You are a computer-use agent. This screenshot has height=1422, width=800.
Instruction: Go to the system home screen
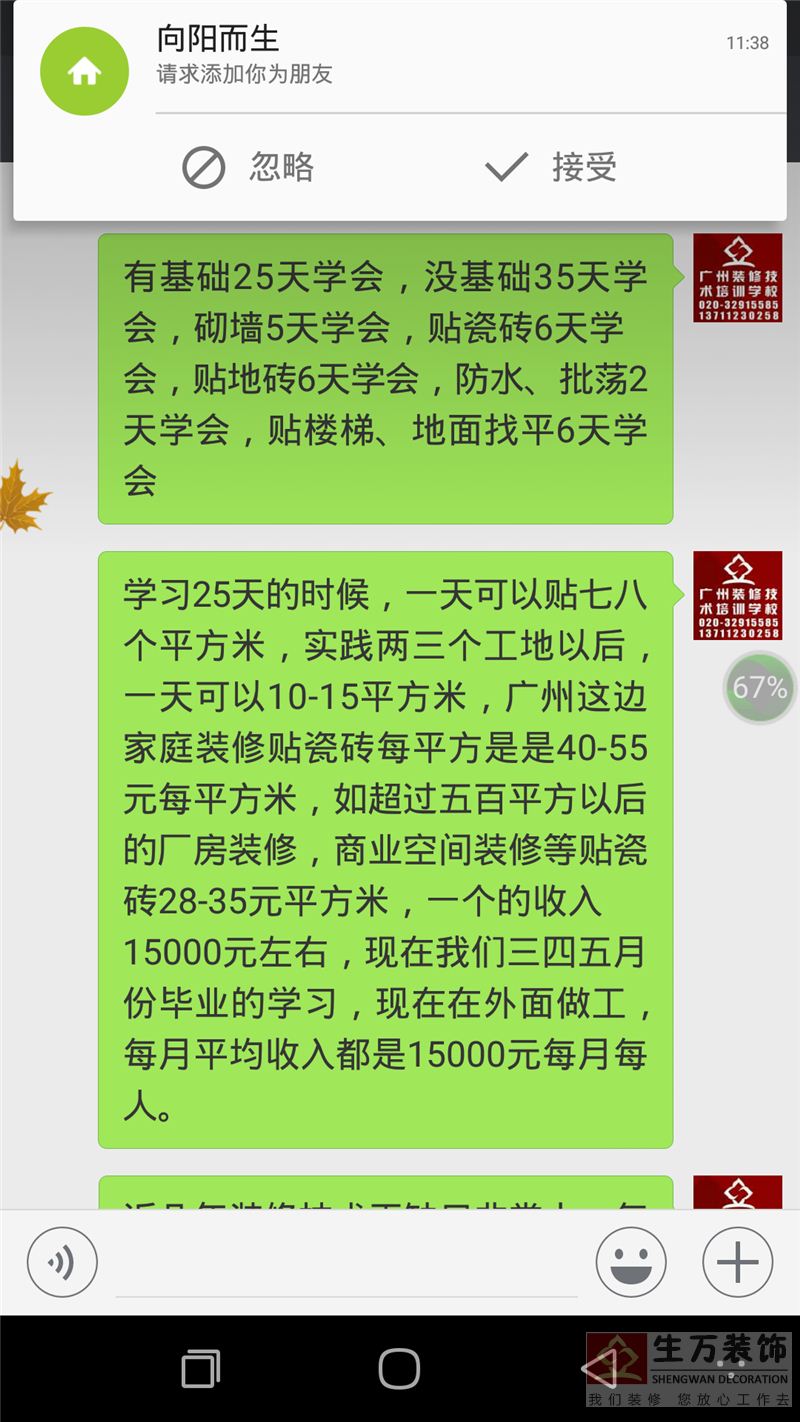399,1368
